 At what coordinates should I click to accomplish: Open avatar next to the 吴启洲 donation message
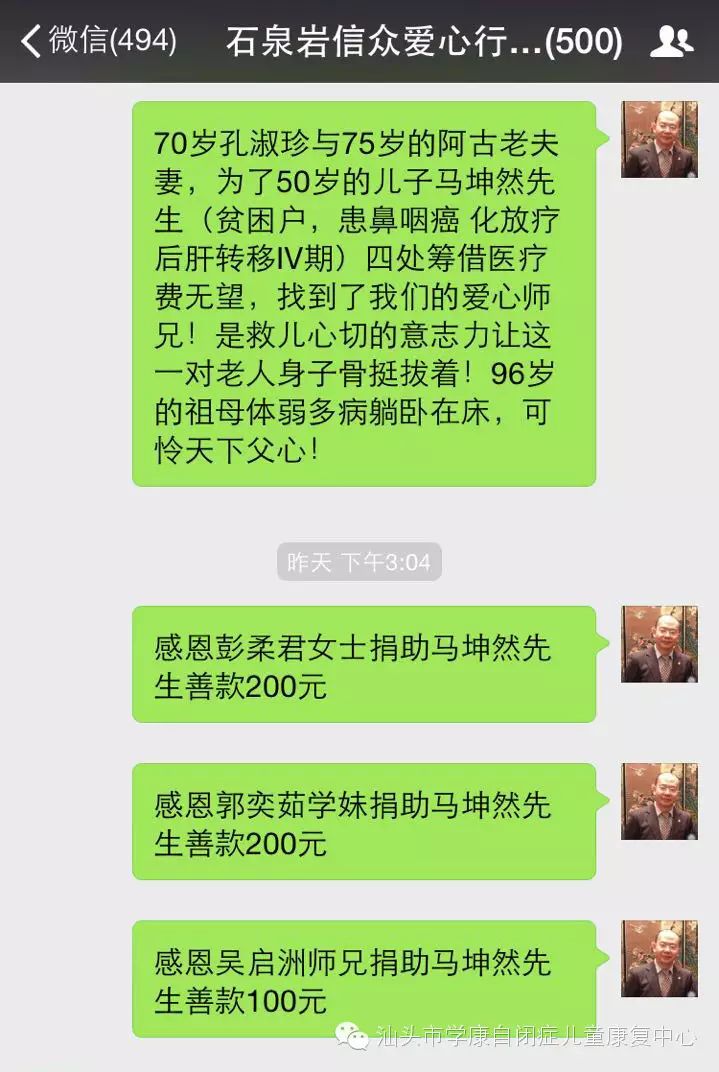(x=658, y=959)
